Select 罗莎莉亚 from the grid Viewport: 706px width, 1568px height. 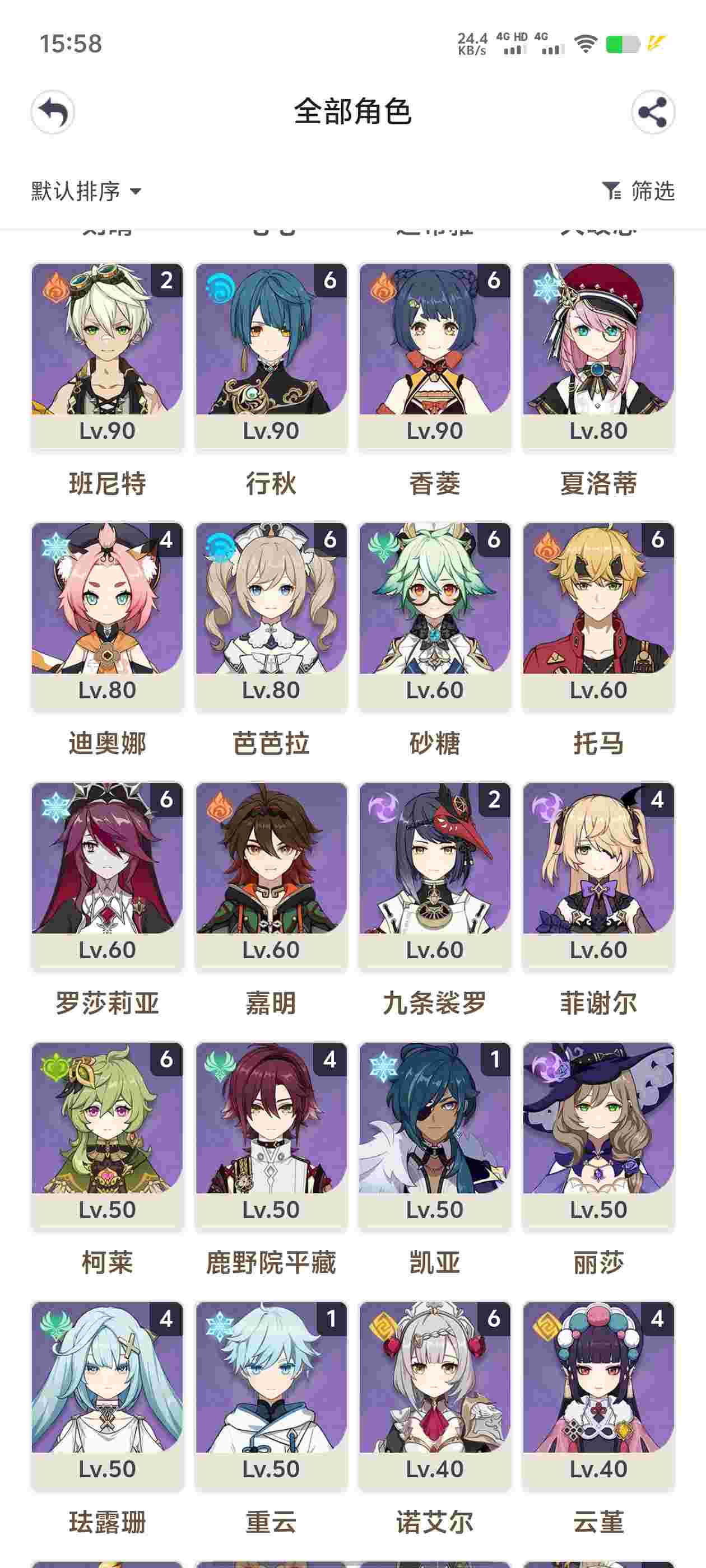[x=107, y=875]
